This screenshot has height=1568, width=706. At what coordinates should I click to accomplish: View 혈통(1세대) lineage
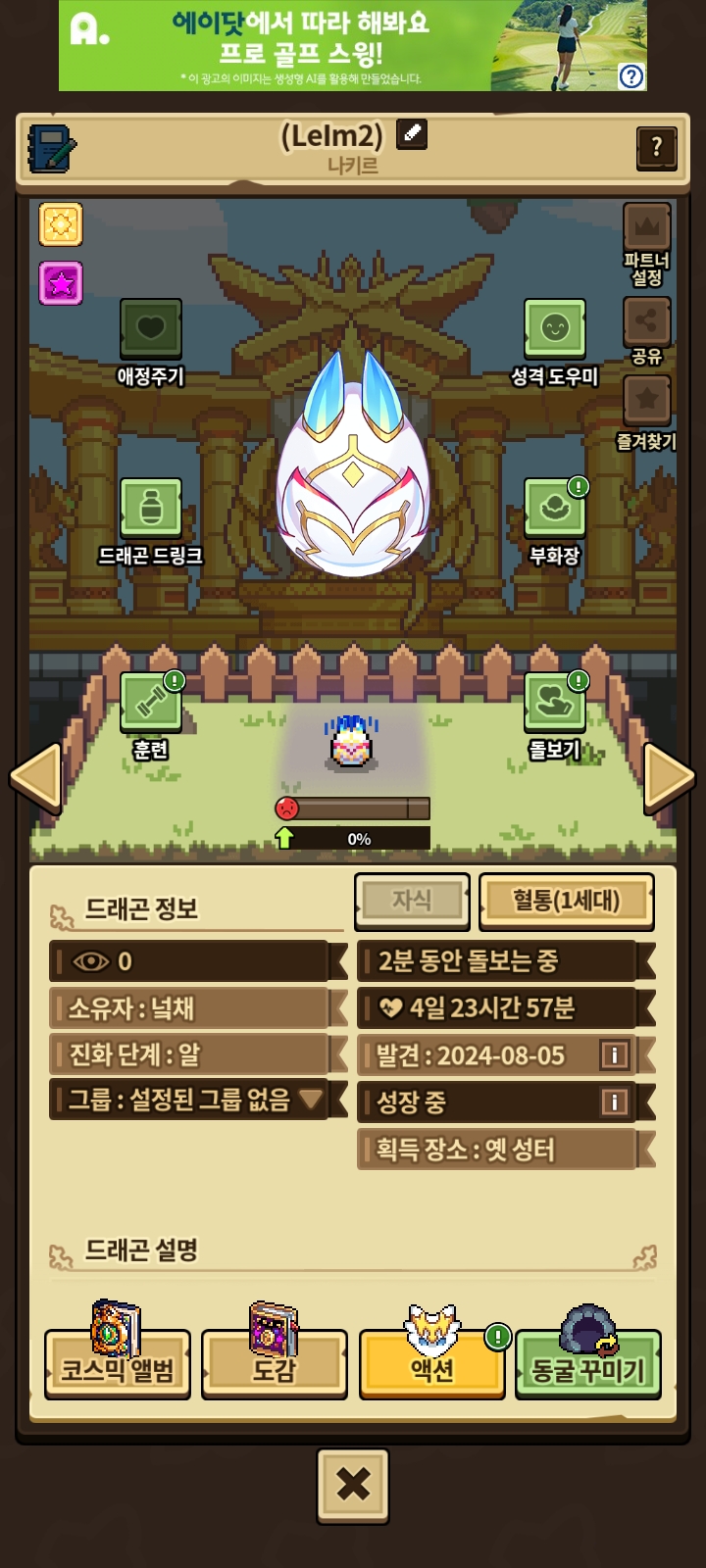[566, 901]
